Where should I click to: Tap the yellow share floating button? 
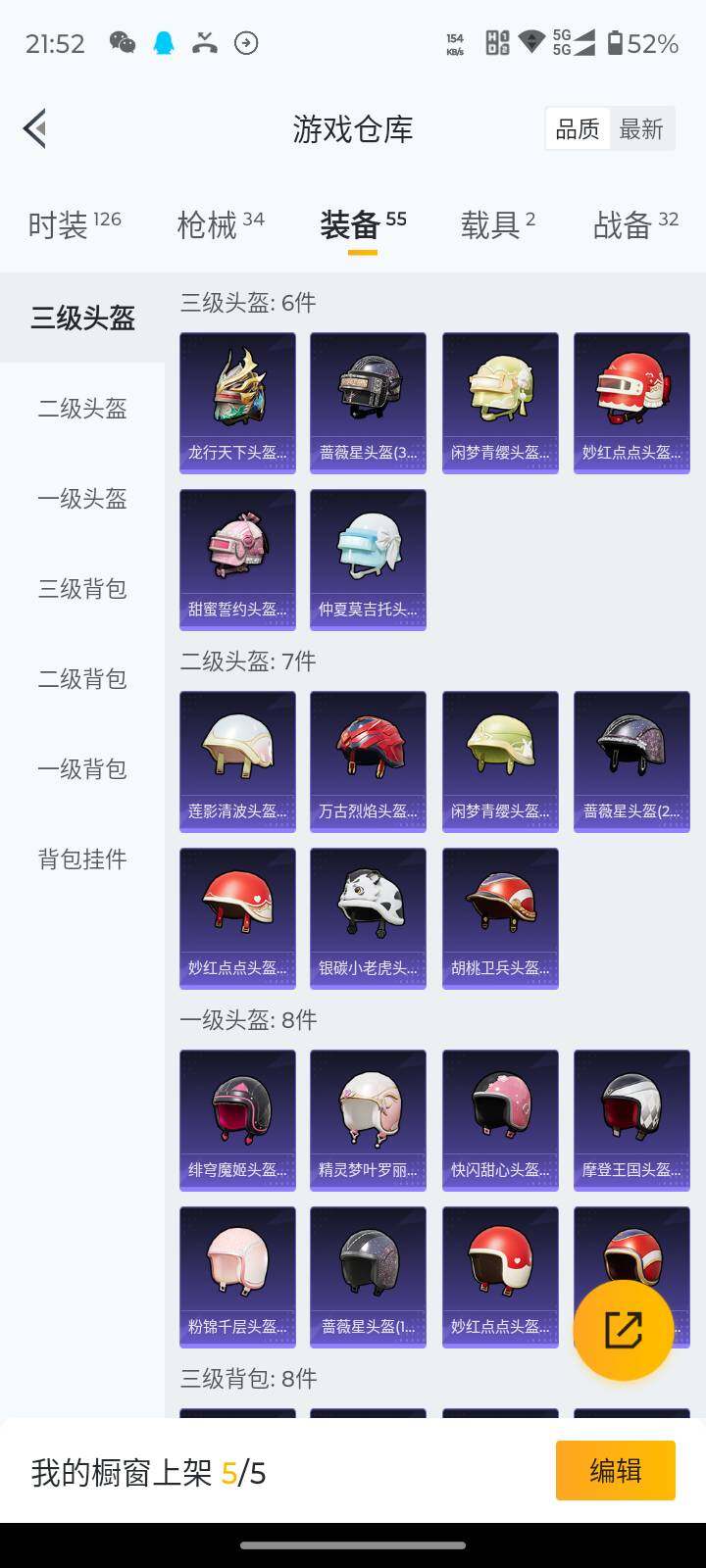click(x=623, y=1330)
